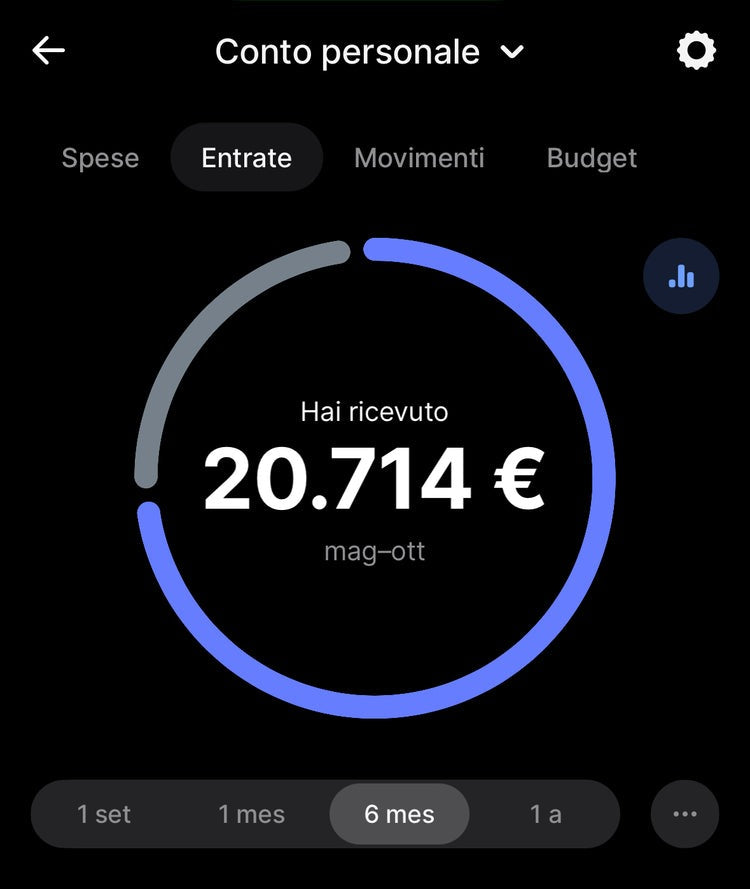Switch to the Spese tab

point(100,158)
